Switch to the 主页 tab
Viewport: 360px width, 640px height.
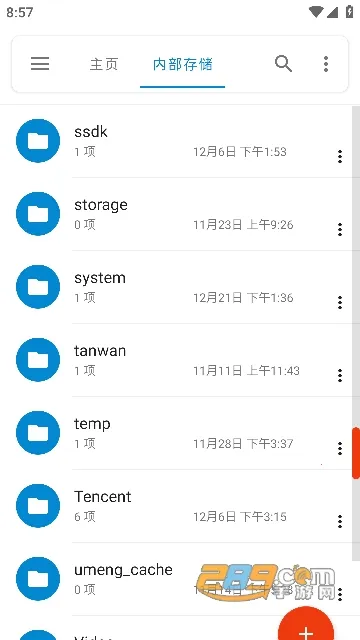(x=104, y=64)
